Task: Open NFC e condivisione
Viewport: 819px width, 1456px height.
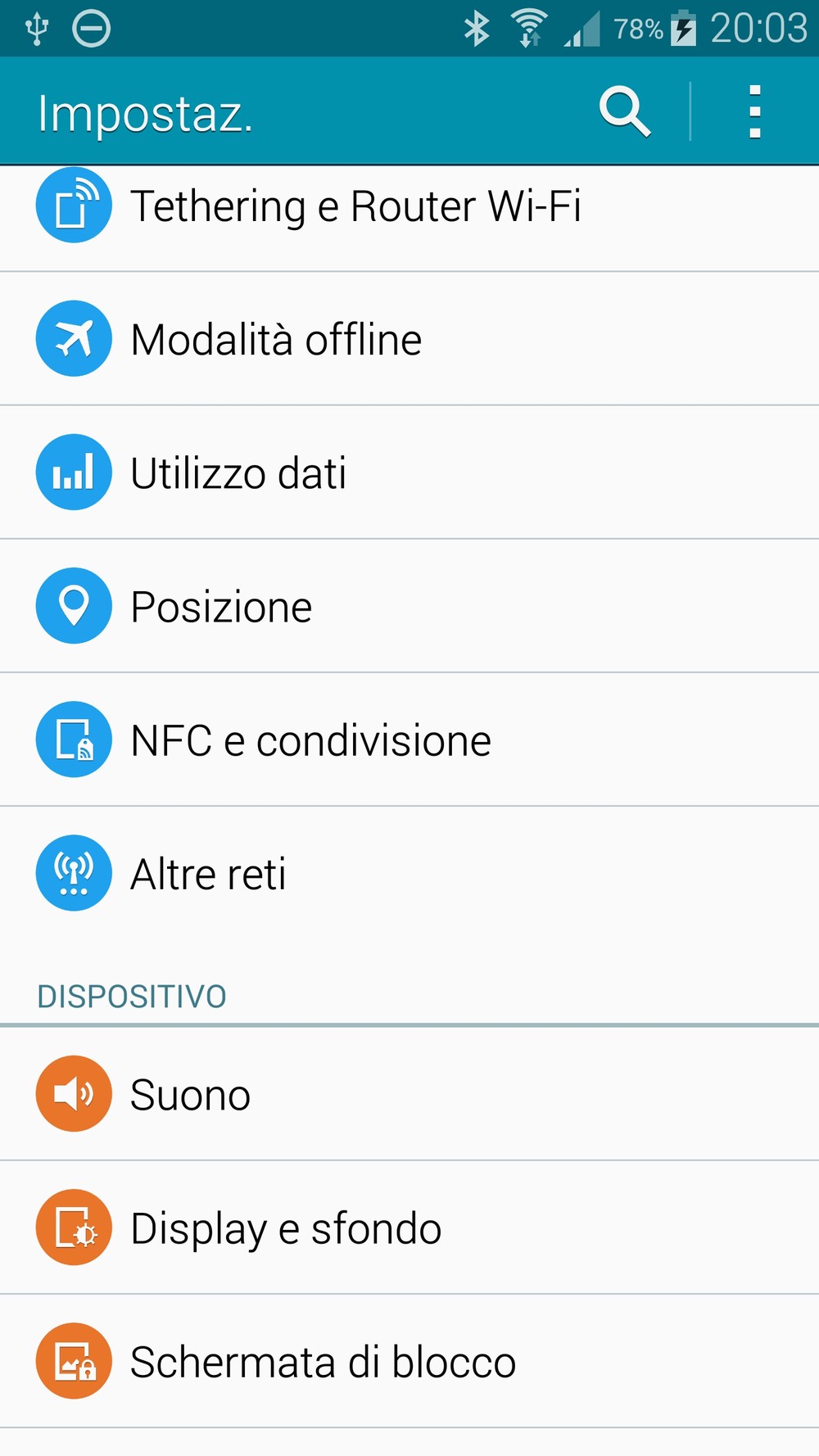Action: (x=409, y=739)
